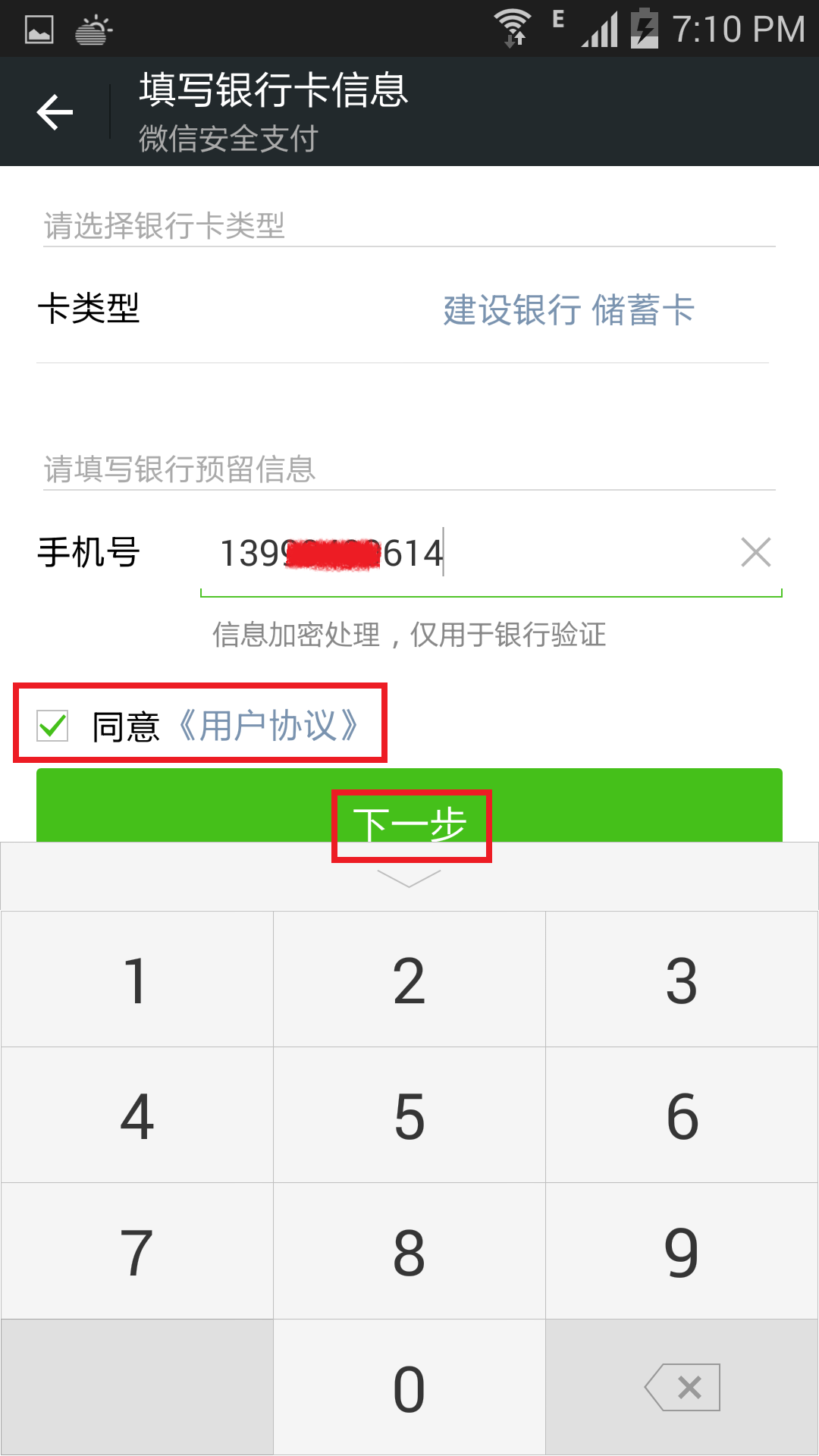This screenshot has height=1456, width=819.
Task: Type digit 7 on keypad
Action: tap(136, 1251)
